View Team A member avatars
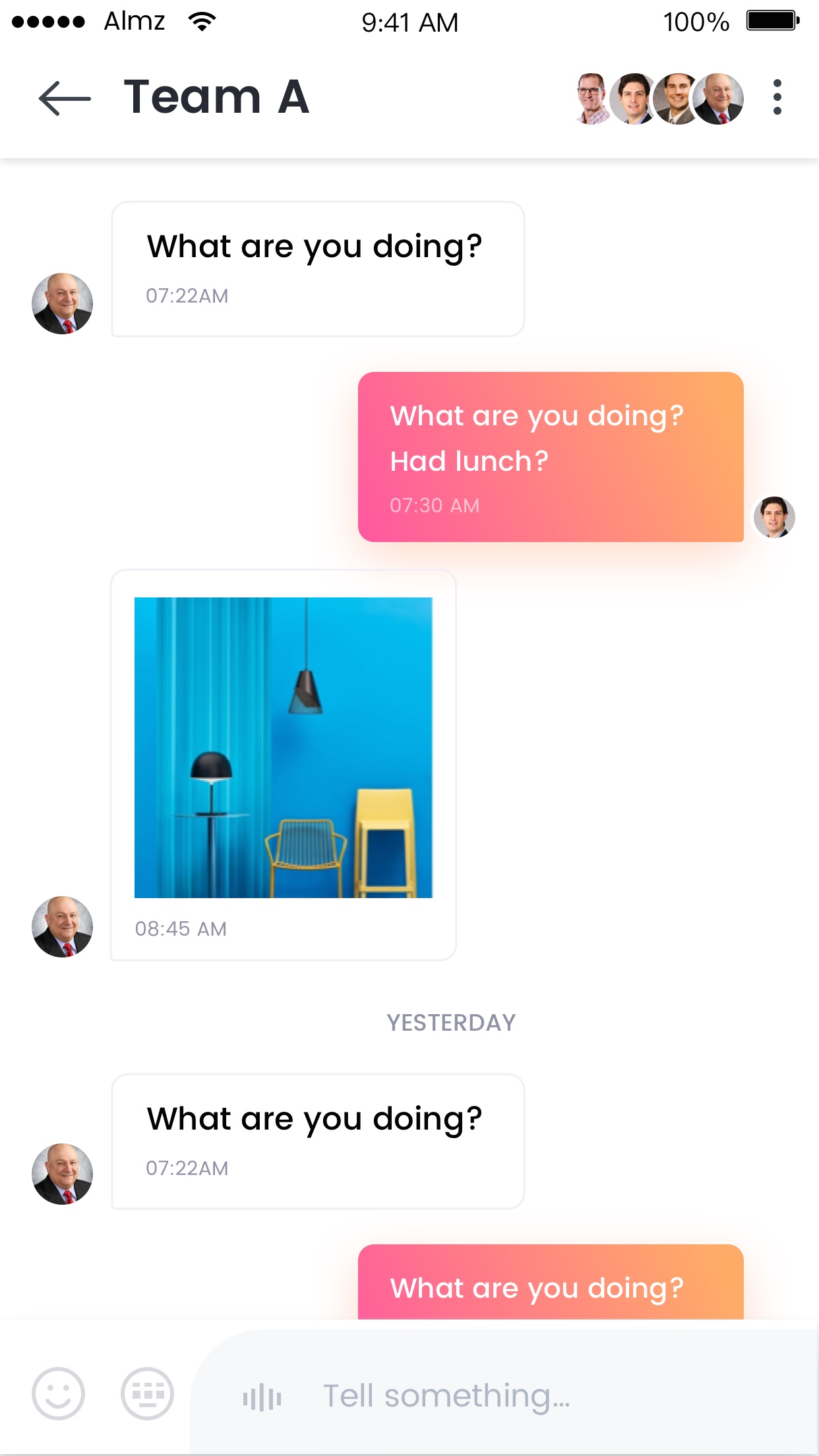Viewport: 819px width, 1456px height. 659,99
